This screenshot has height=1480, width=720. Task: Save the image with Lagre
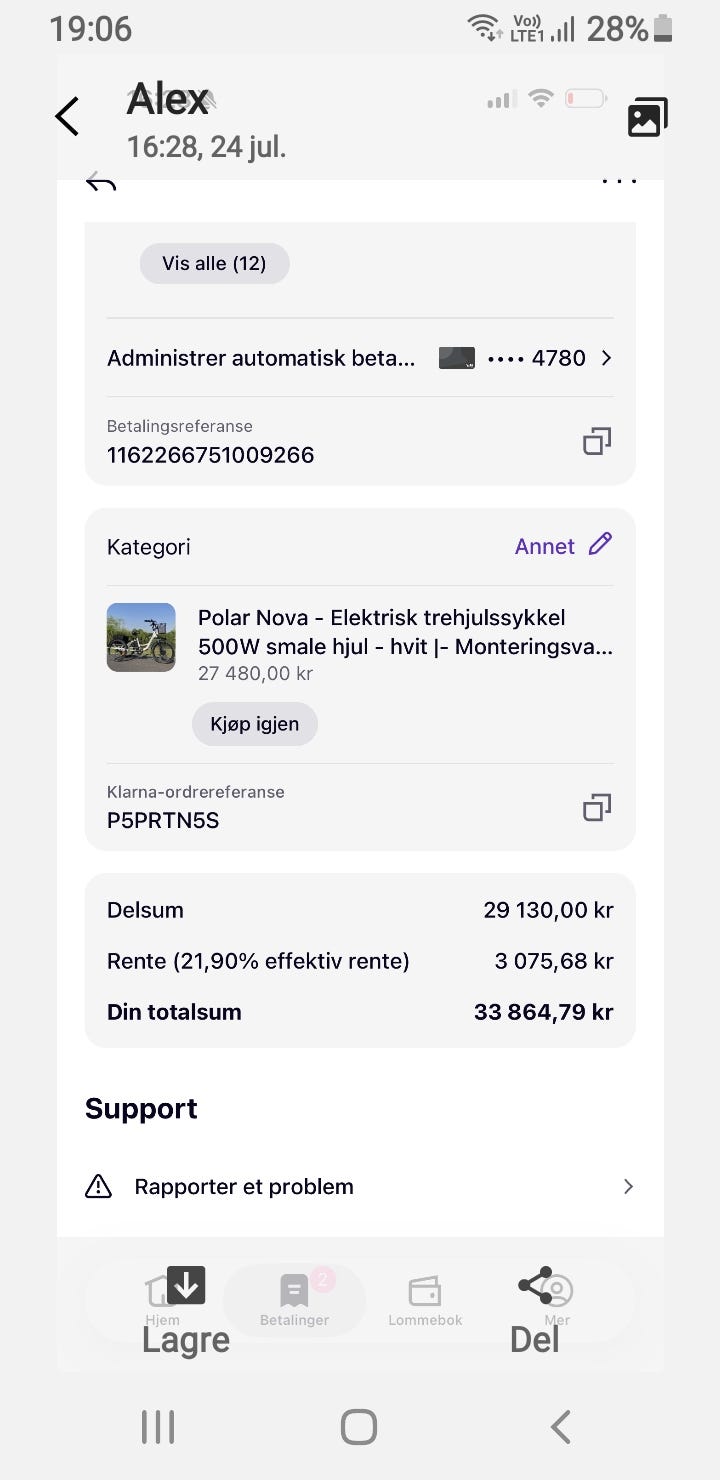tap(186, 1310)
